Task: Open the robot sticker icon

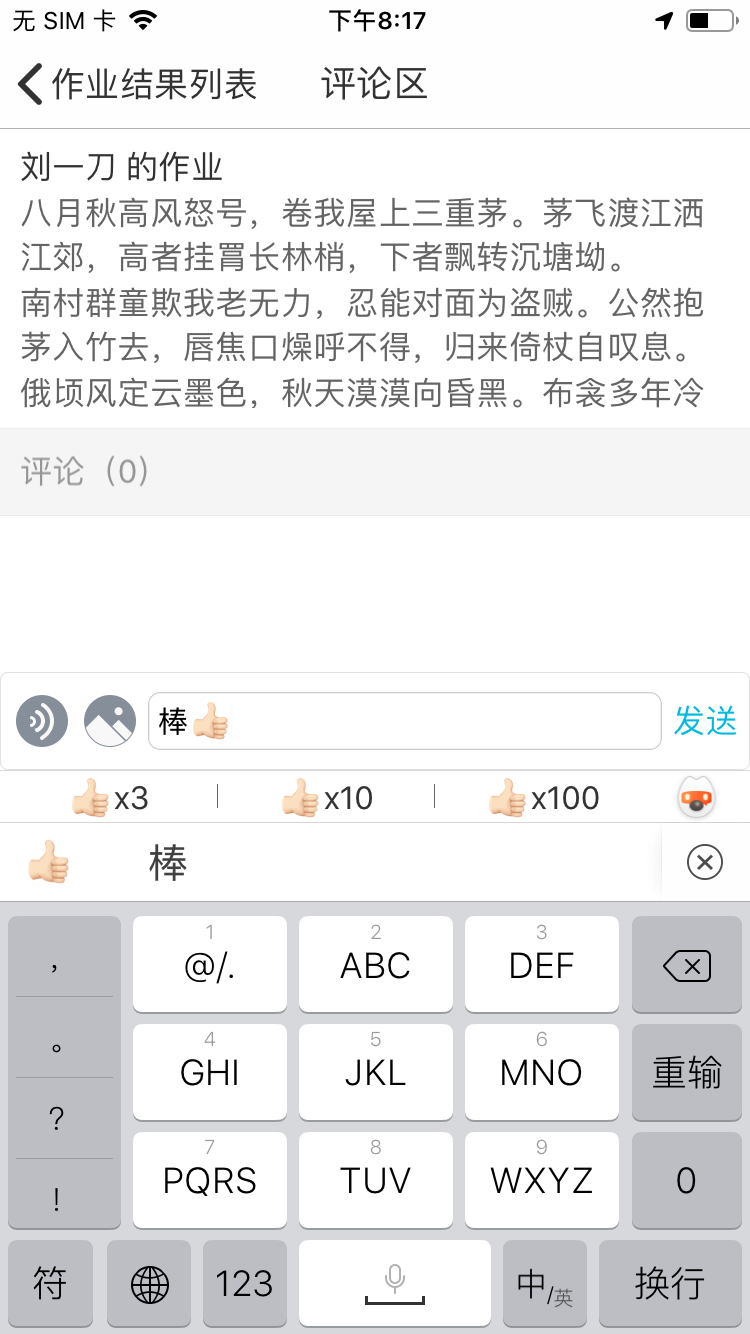Action: tap(696, 798)
